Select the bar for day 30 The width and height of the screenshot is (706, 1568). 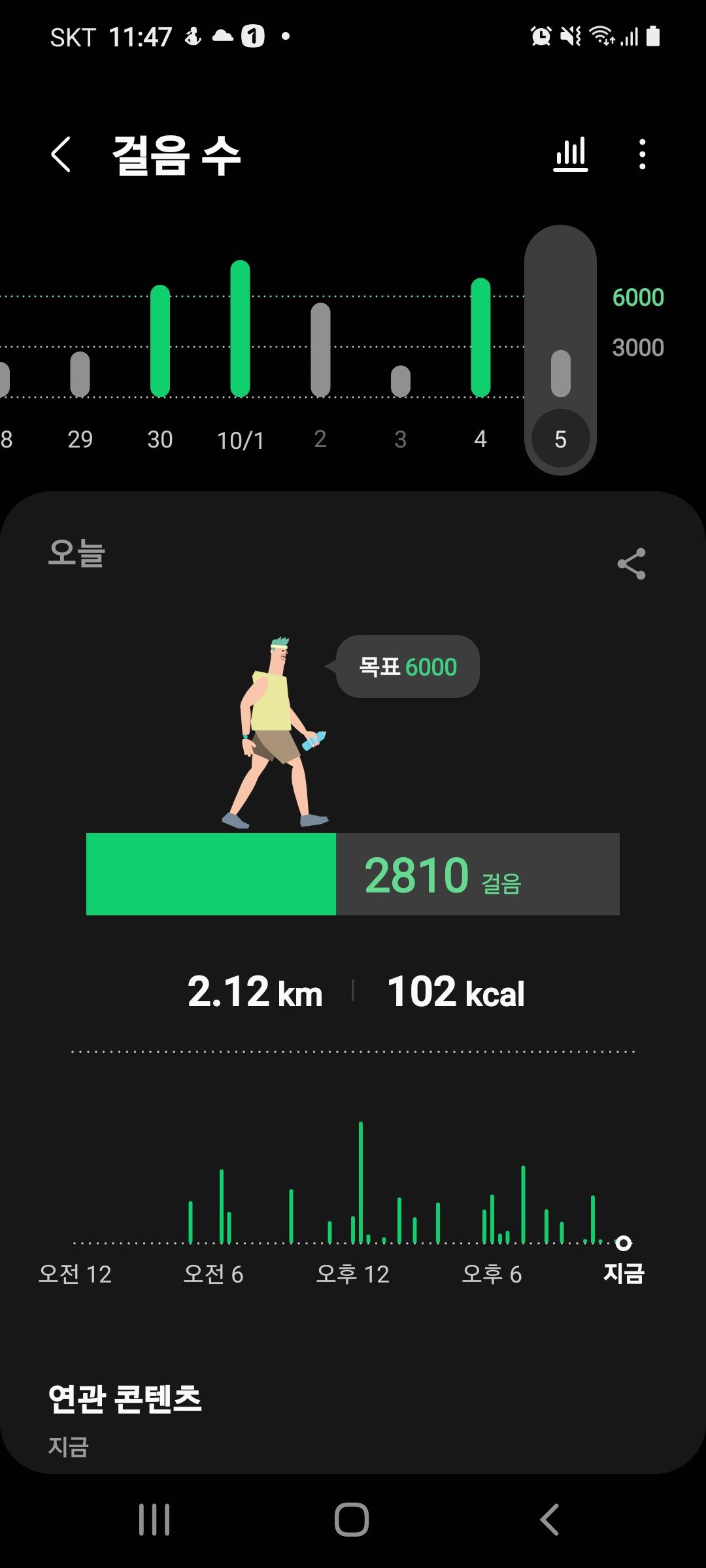[x=160, y=341]
